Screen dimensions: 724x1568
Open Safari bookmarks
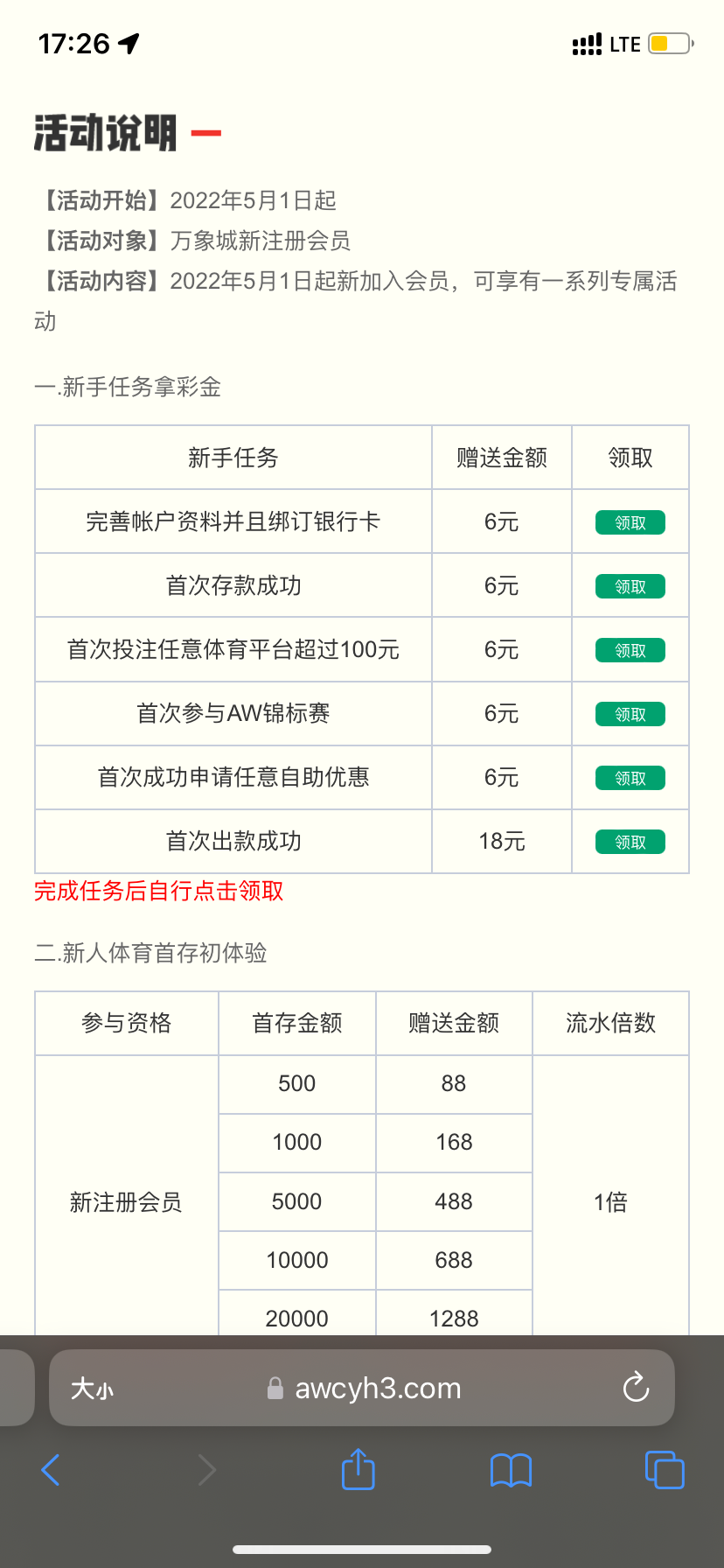coord(511,1470)
